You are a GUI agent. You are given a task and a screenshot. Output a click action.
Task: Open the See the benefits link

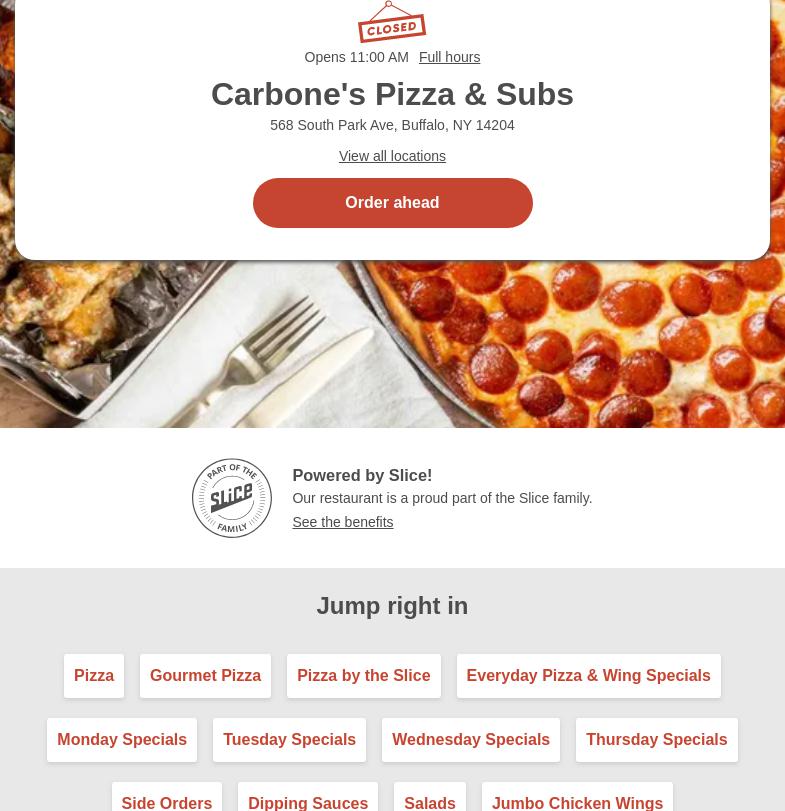pyautogui.click(x=342, y=522)
